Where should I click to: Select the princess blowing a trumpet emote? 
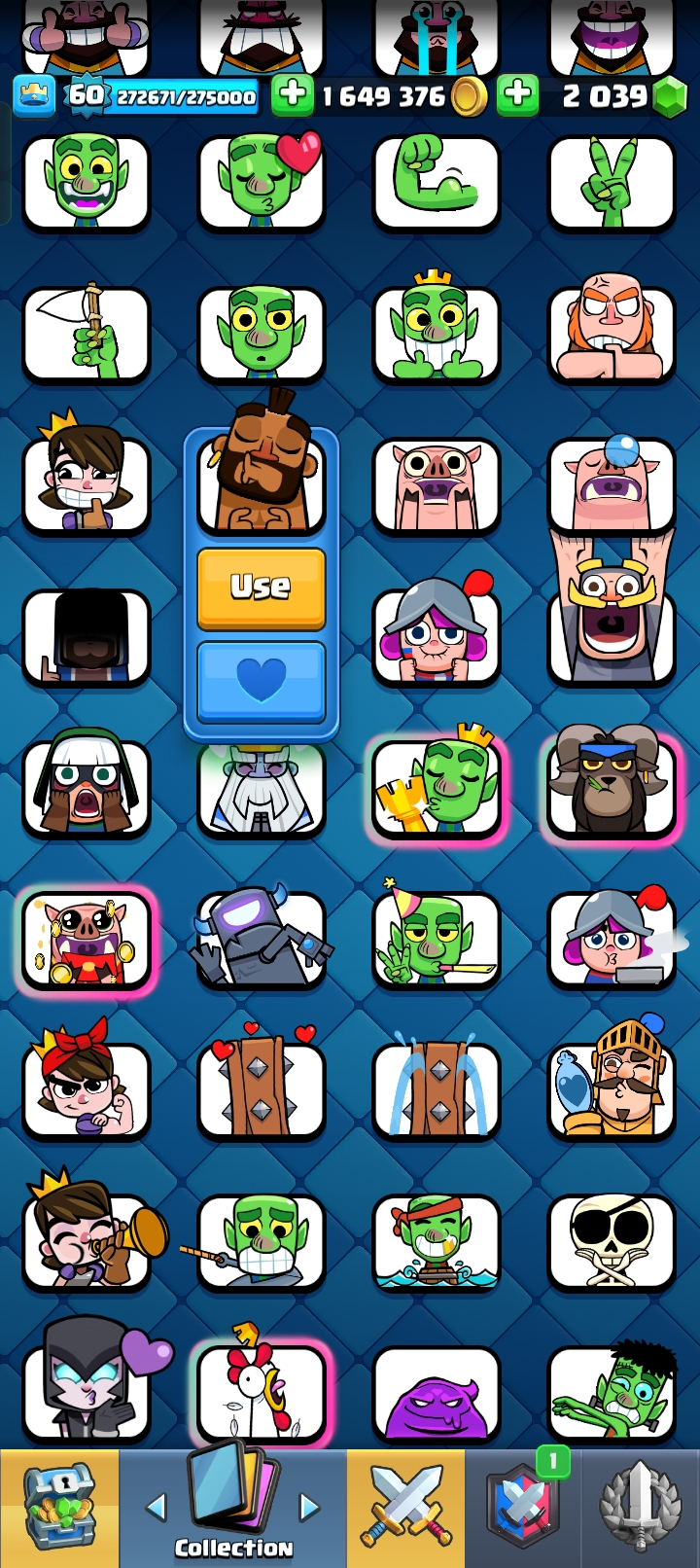pyautogui.click(x=87, y=1241)
